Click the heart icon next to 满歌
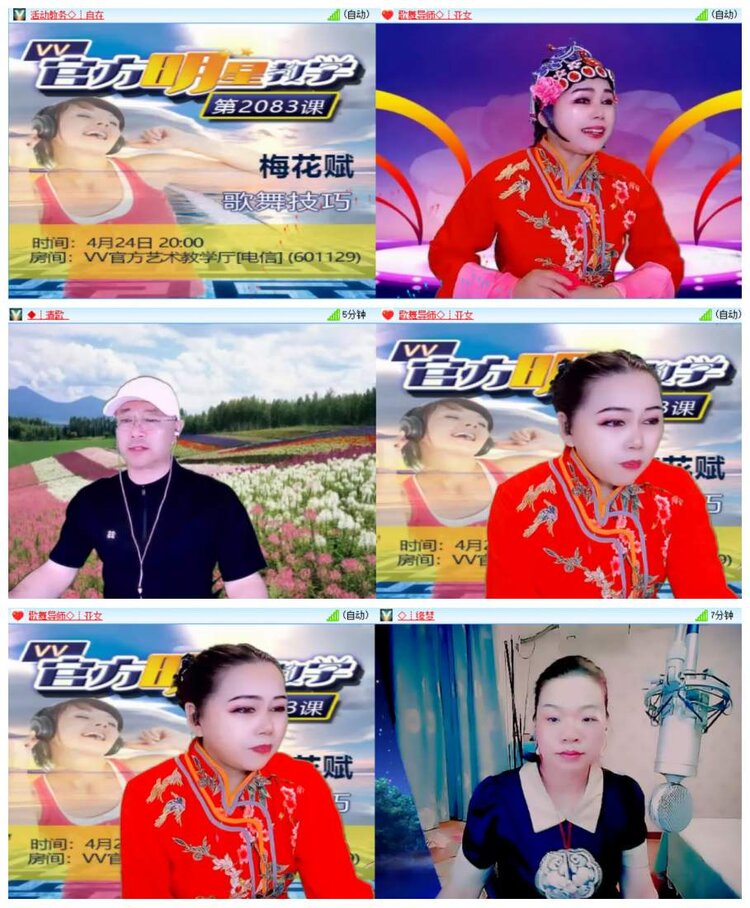The image size is (750, 908). coord(33,314)
